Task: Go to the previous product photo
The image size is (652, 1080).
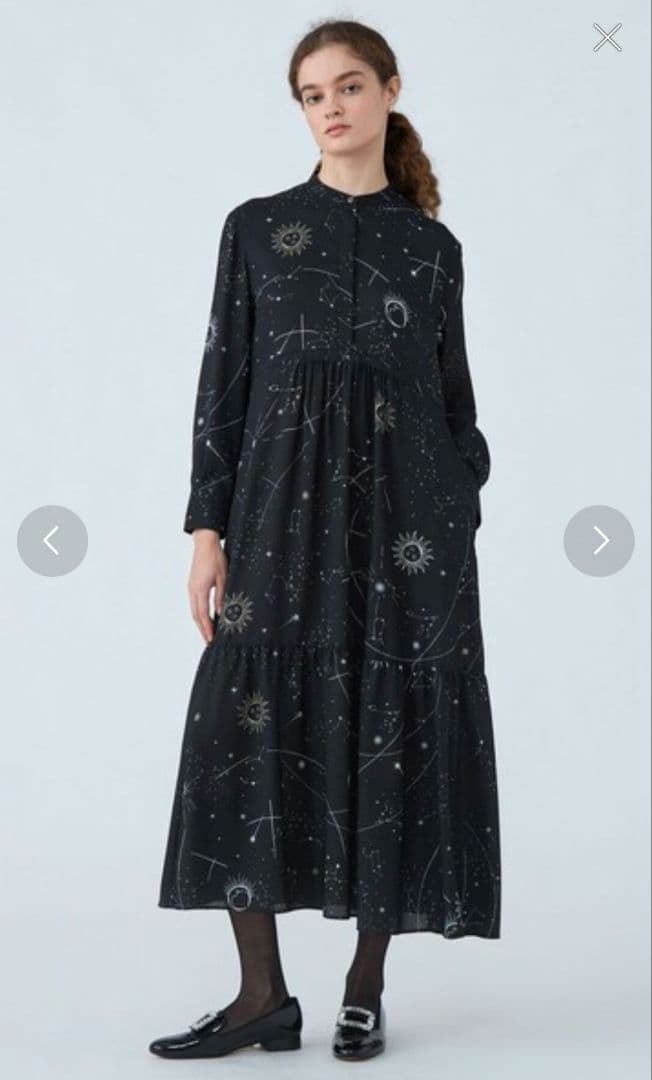Action: 52,541
